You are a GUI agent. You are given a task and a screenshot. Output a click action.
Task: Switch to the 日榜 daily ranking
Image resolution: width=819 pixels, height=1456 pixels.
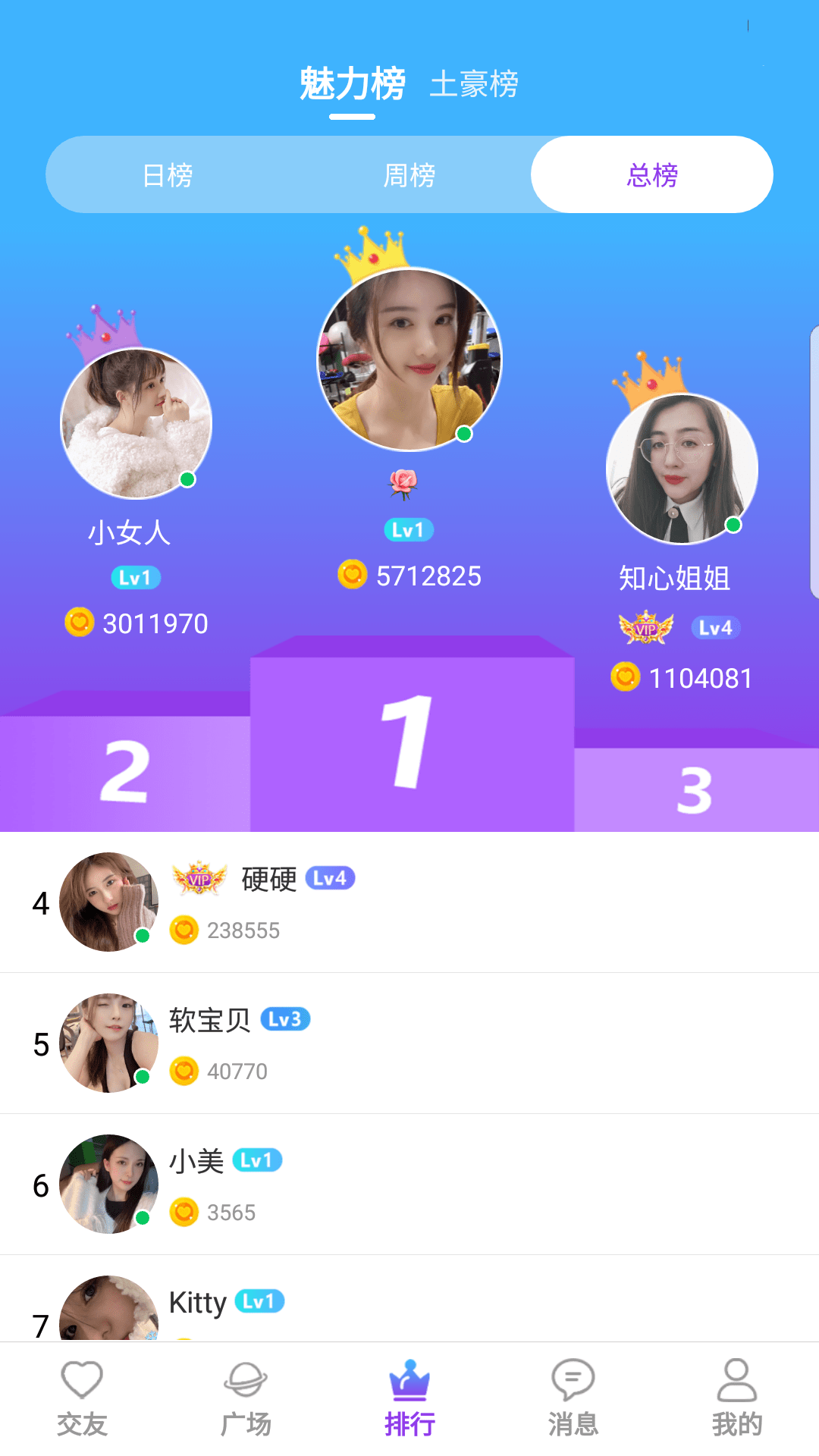coord(168,174)
